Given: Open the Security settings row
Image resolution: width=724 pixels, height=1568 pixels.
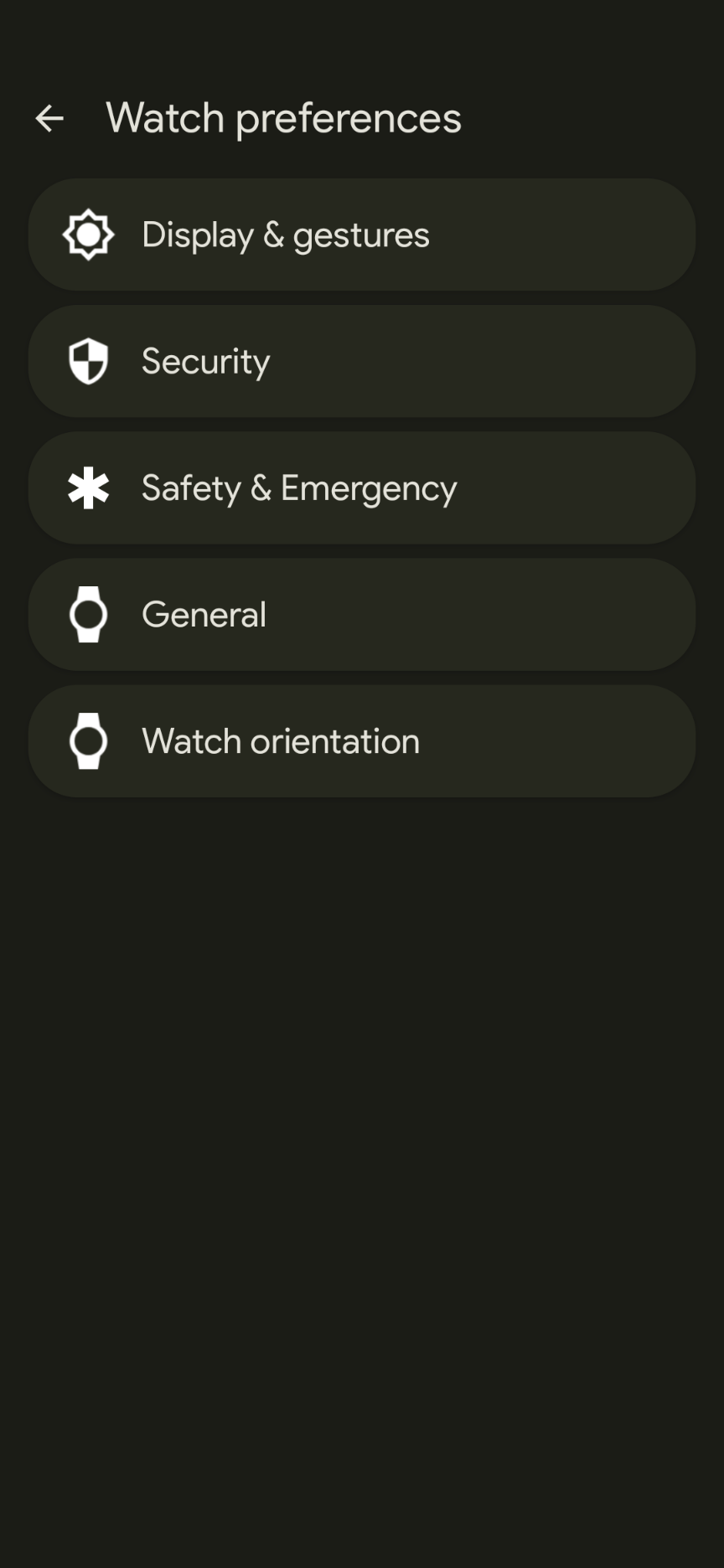Looking at the screenshot, I should (x=362, y=361).
